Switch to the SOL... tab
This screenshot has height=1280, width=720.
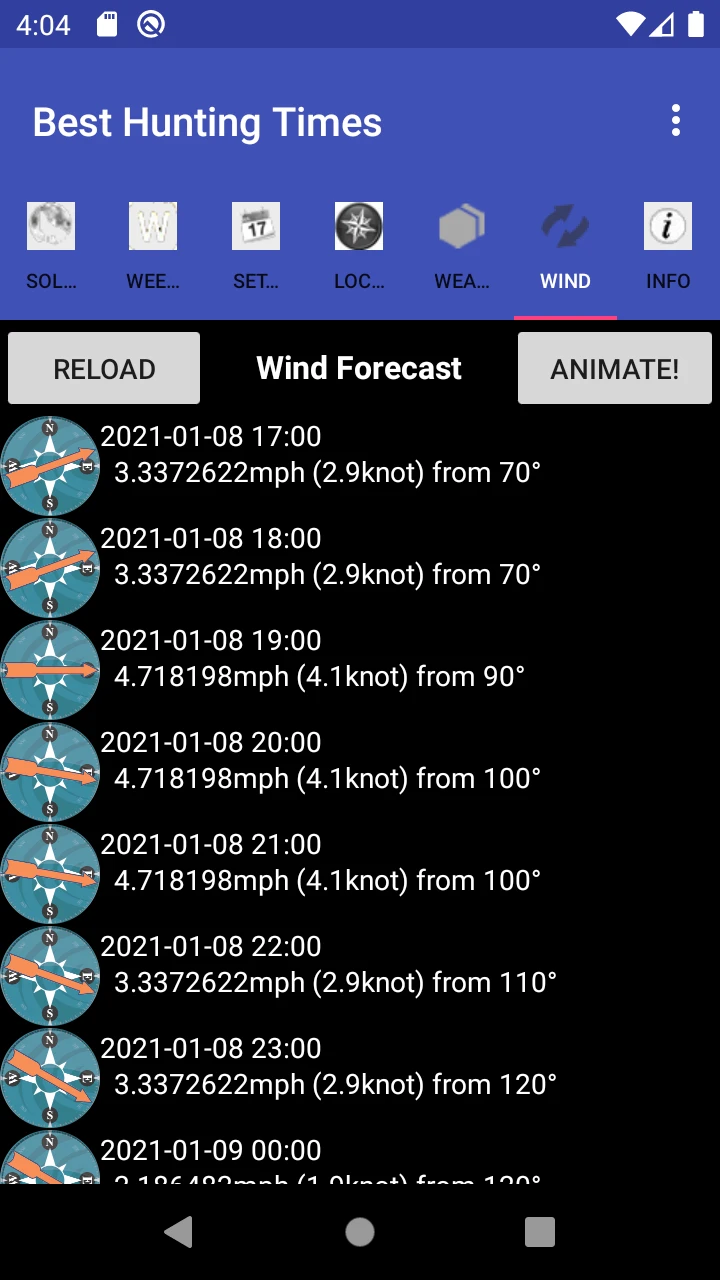pos(51,246)
